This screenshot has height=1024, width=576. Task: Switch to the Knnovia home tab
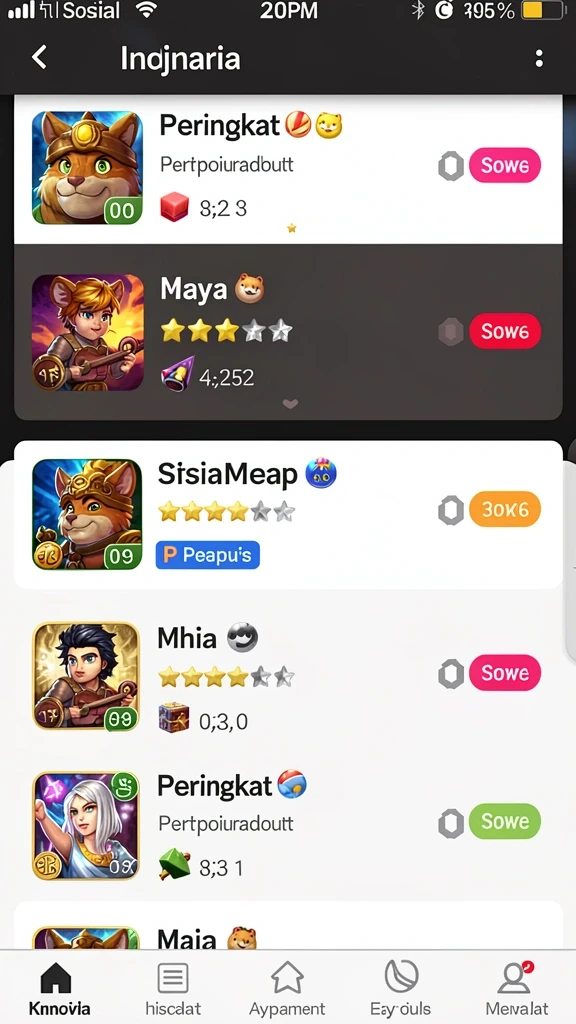(x=59, y=989)
